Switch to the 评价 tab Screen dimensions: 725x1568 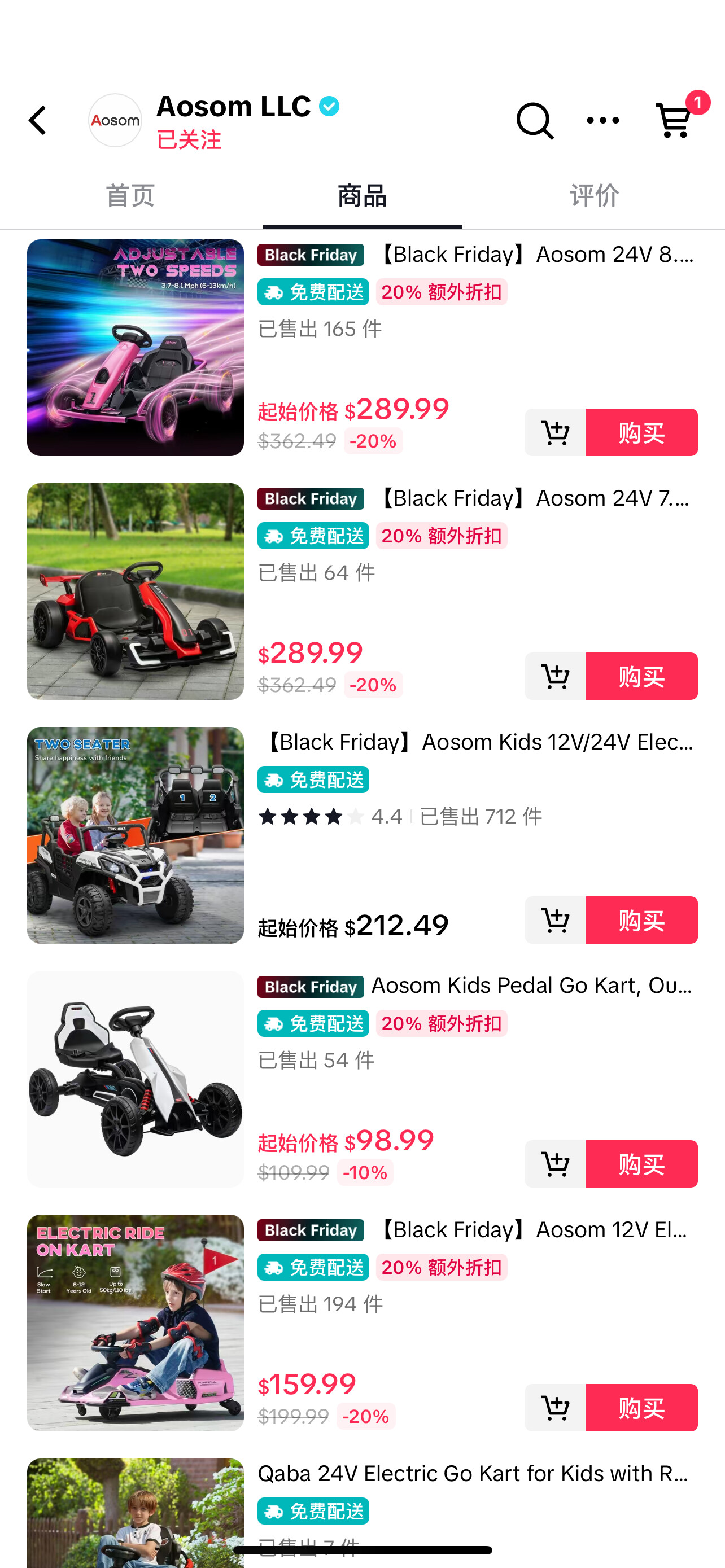(x=594, y=196)
